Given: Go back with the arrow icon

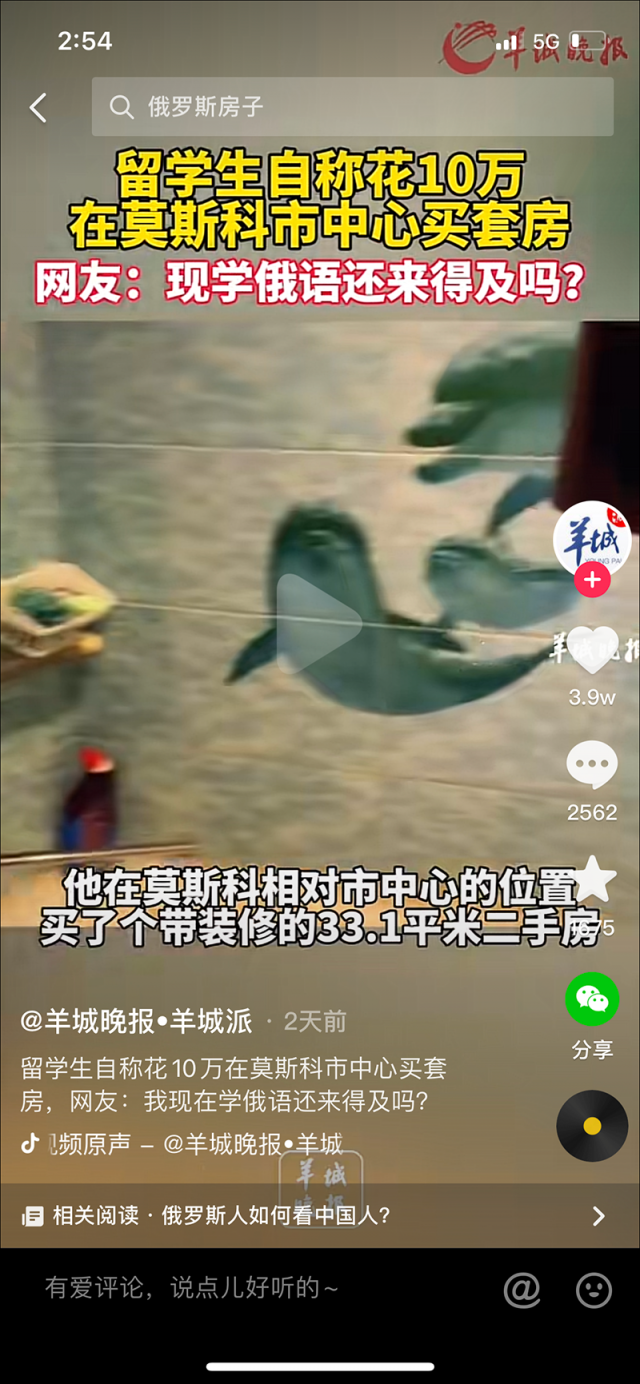Looking at the screenshot, I should [38, 108].
